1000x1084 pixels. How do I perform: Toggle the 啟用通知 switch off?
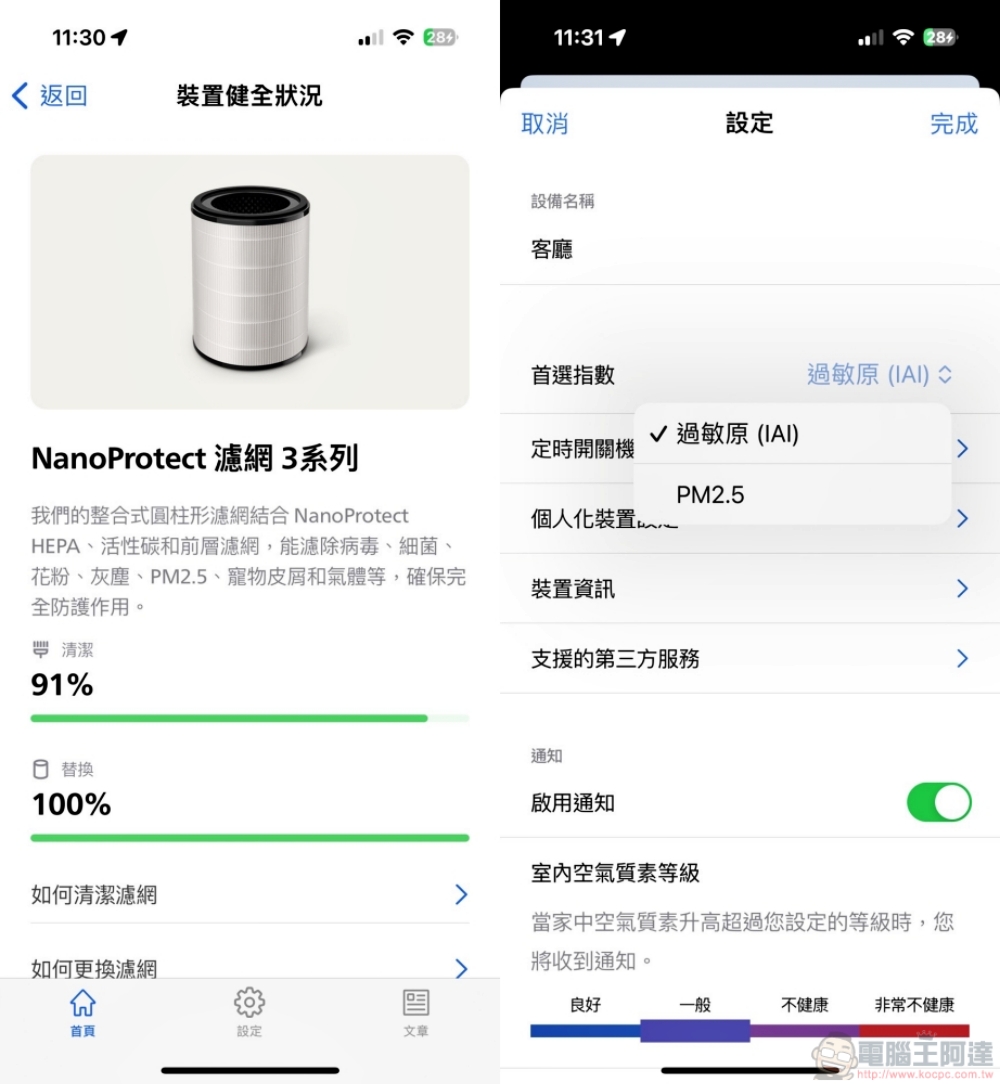pos(938,803)
